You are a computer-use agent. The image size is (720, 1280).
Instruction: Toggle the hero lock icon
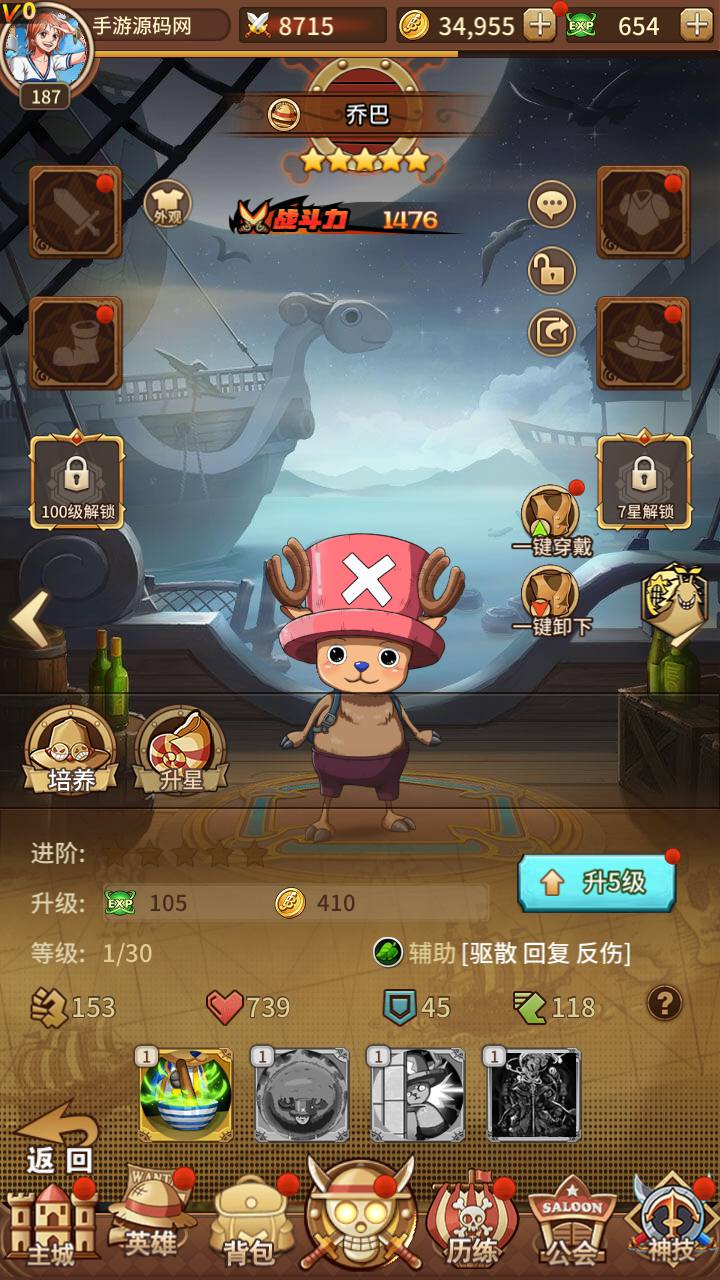click(552, 270)
